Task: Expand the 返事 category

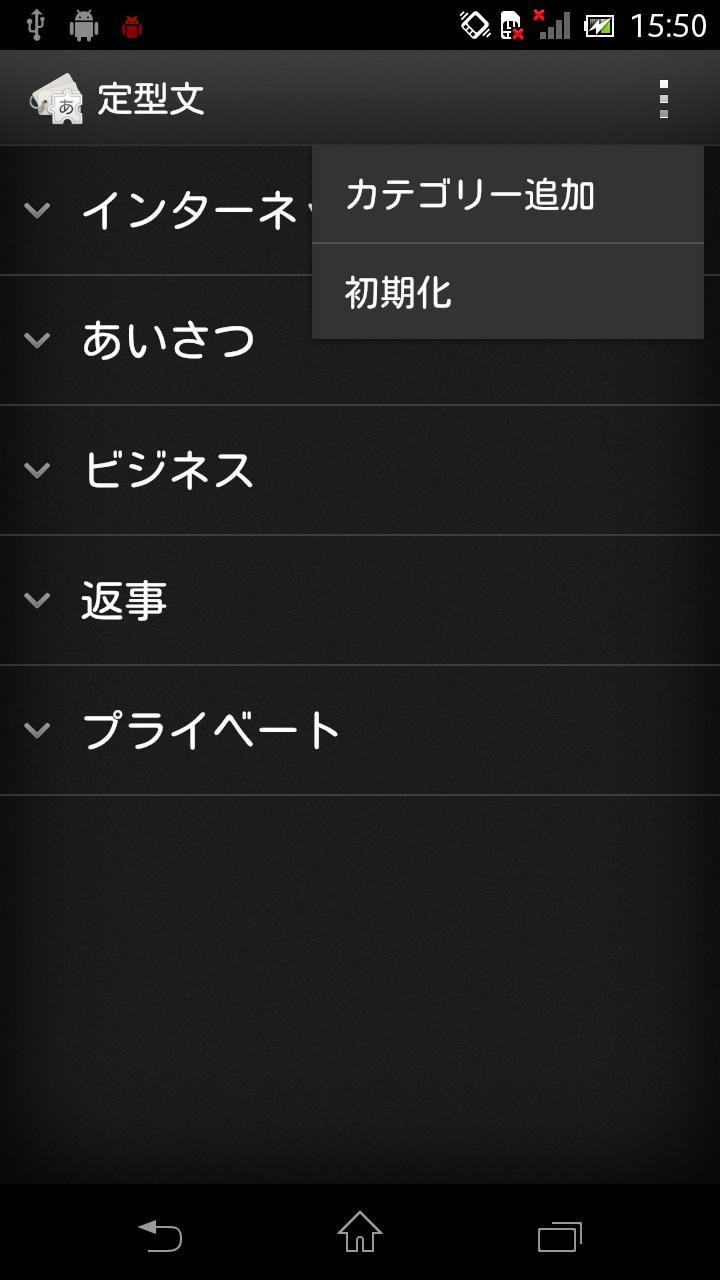Action: tap(124, 600)
